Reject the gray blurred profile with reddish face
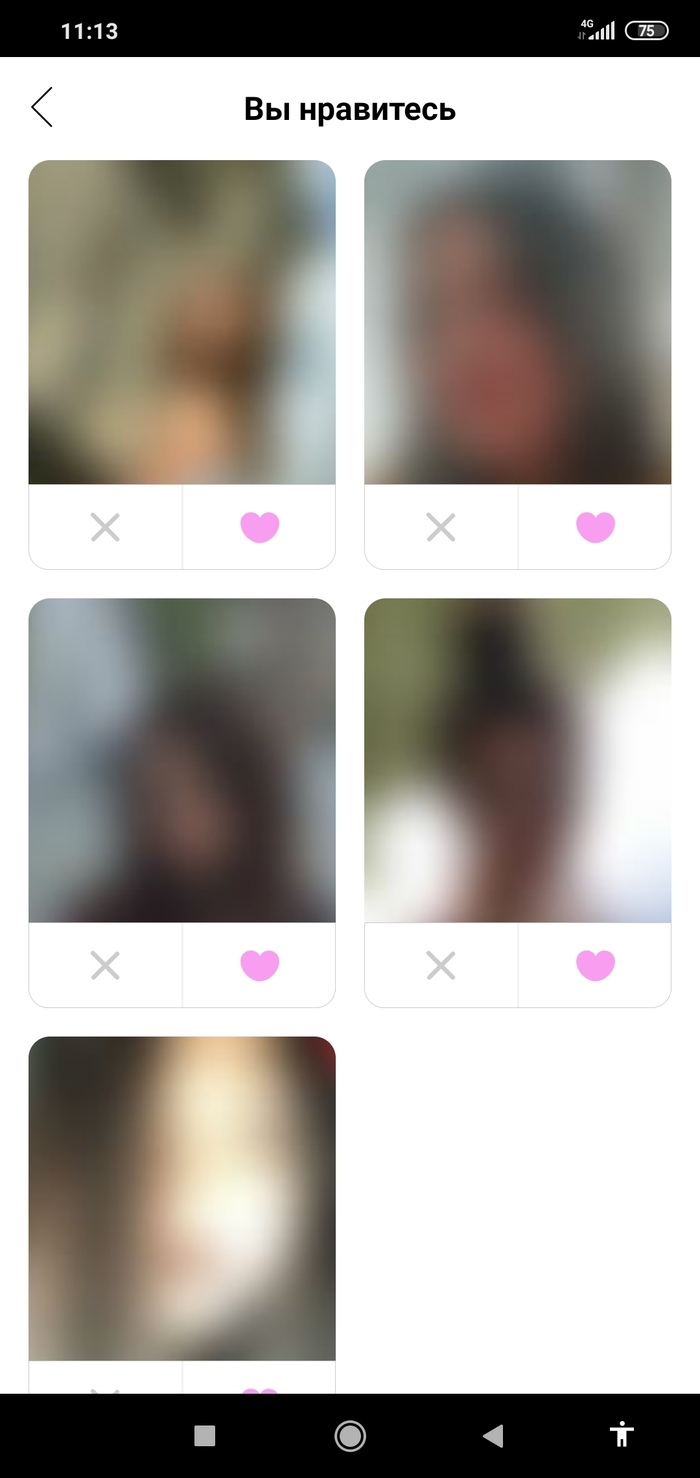Image resolution: width=700 pixels, height=1478 pixels. click(x=441, y=527)
